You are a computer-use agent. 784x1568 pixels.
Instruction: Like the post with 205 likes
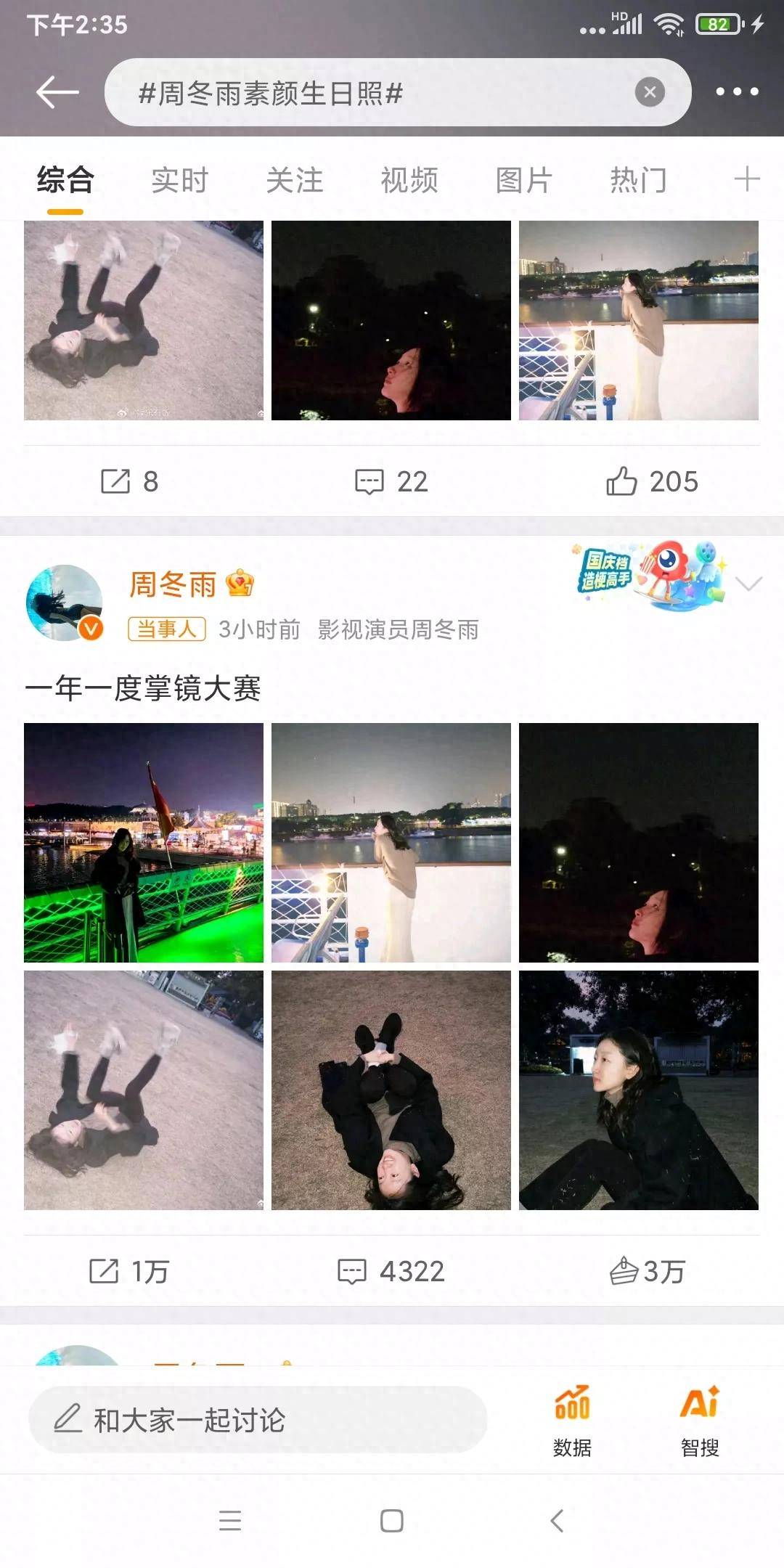(651, 481)
